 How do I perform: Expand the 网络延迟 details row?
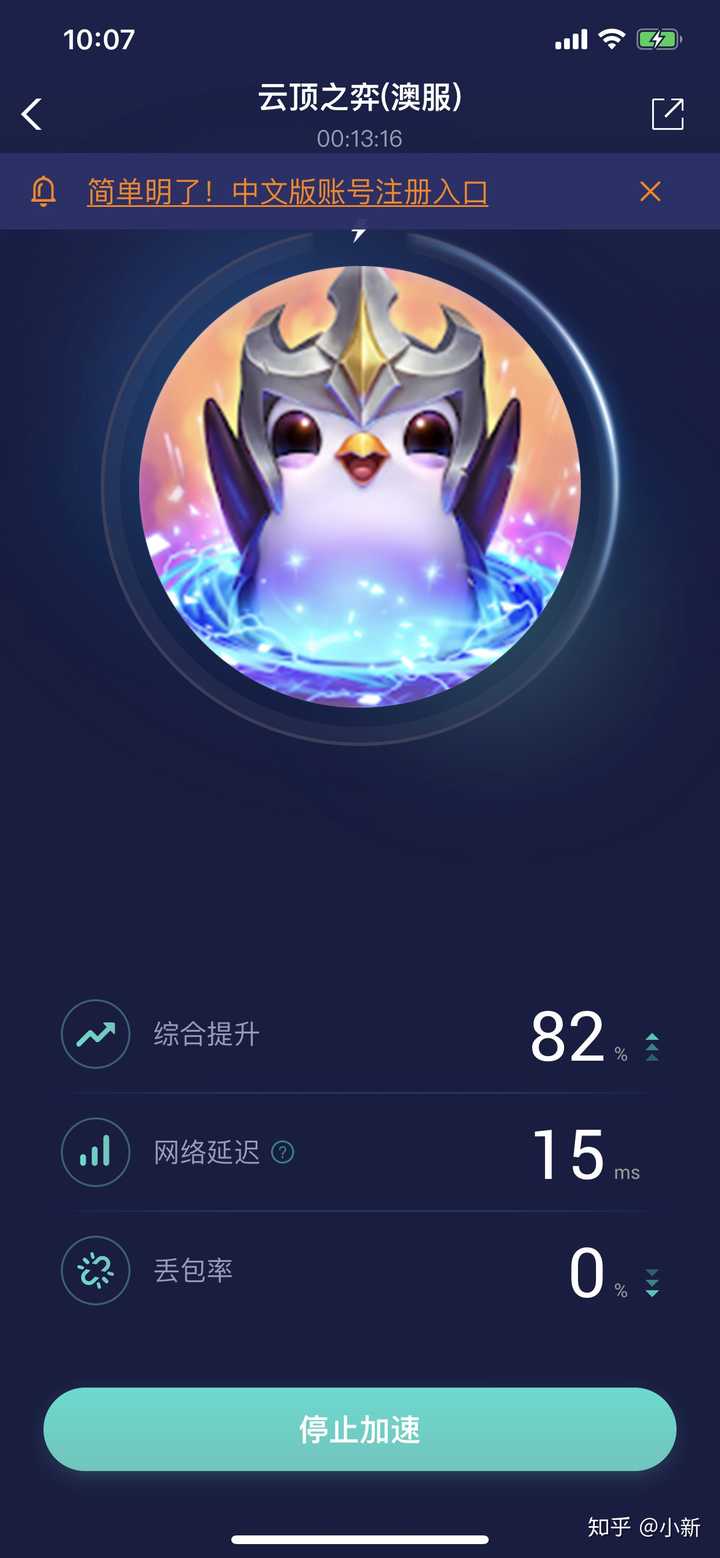[x=360, y=1153]
